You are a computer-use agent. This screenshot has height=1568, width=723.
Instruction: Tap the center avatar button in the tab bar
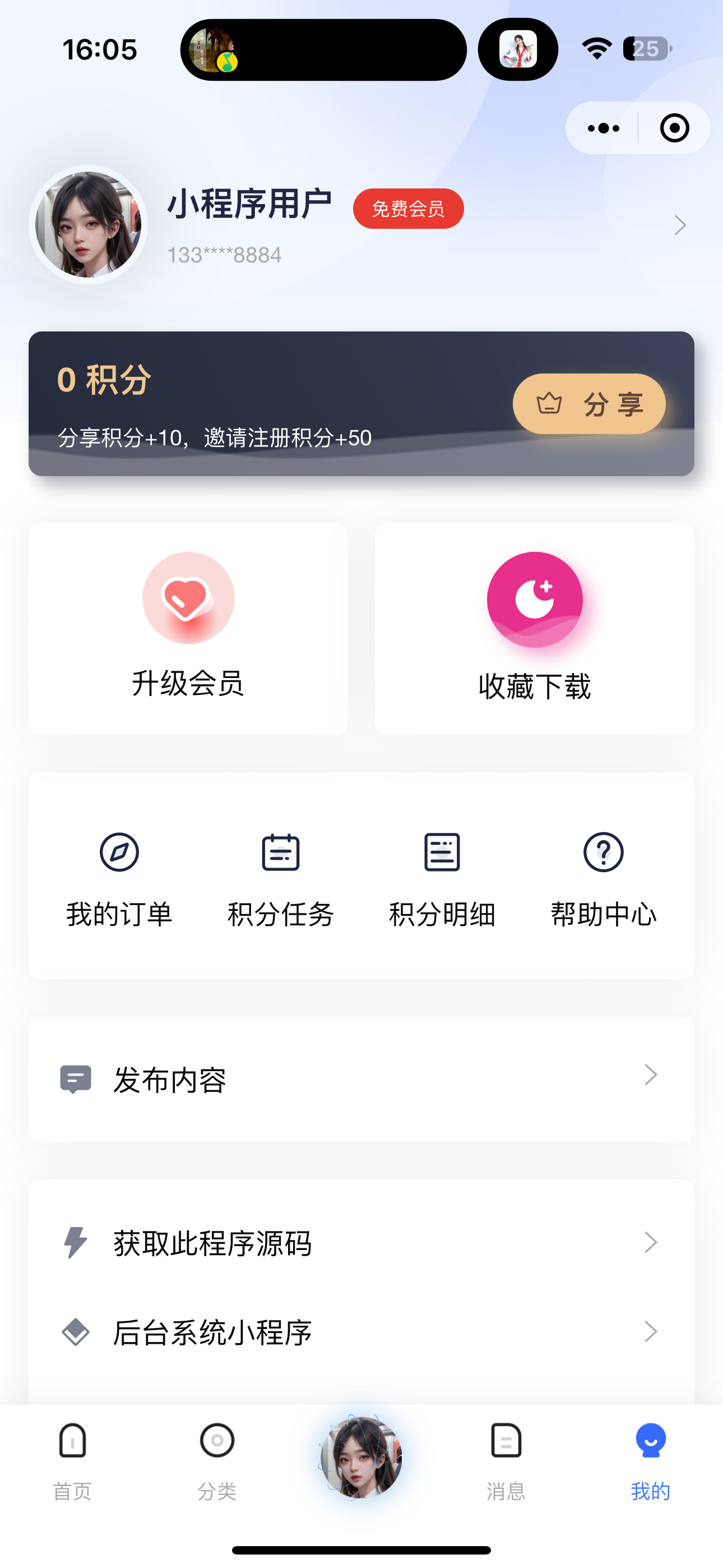[x=361, y=1457]
